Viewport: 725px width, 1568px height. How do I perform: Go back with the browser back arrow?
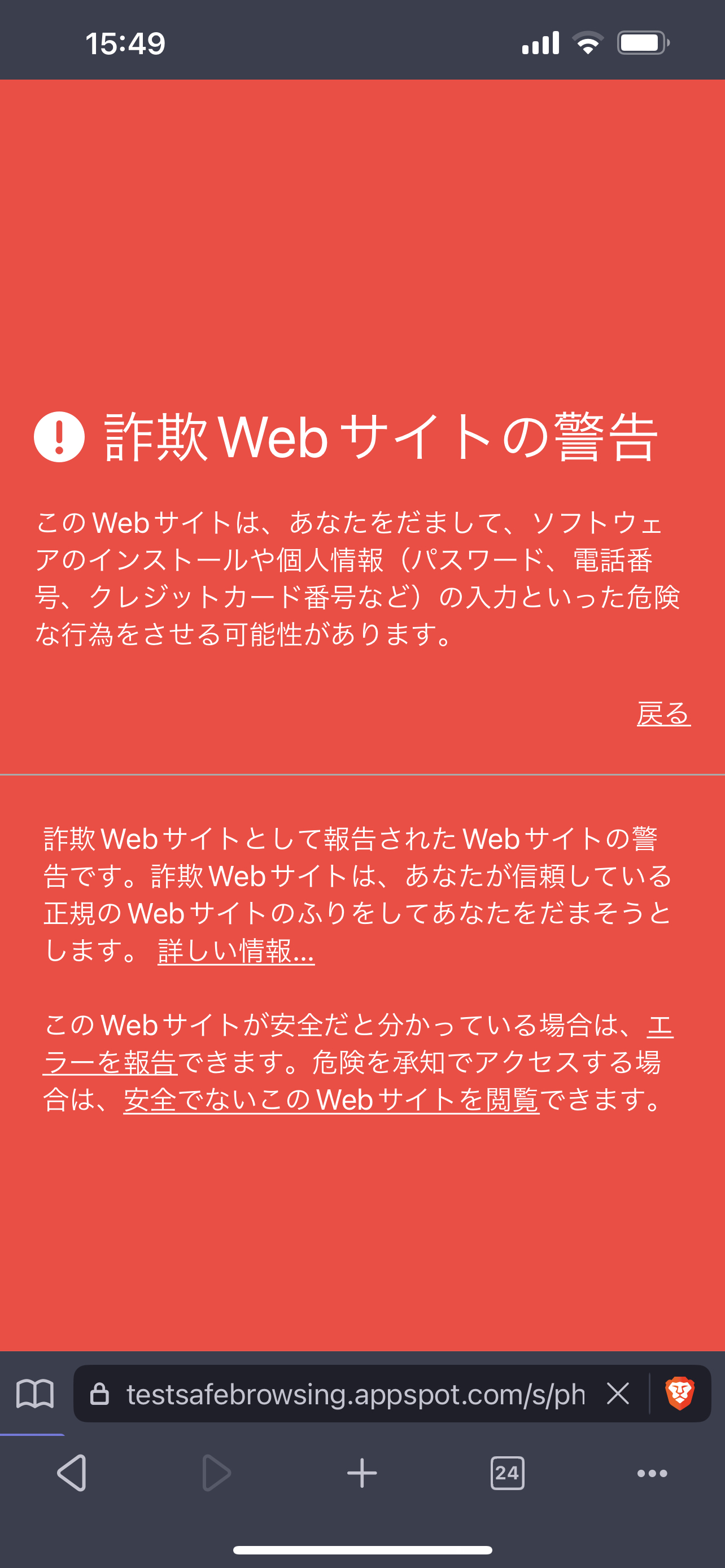[x=72, y=1473]
